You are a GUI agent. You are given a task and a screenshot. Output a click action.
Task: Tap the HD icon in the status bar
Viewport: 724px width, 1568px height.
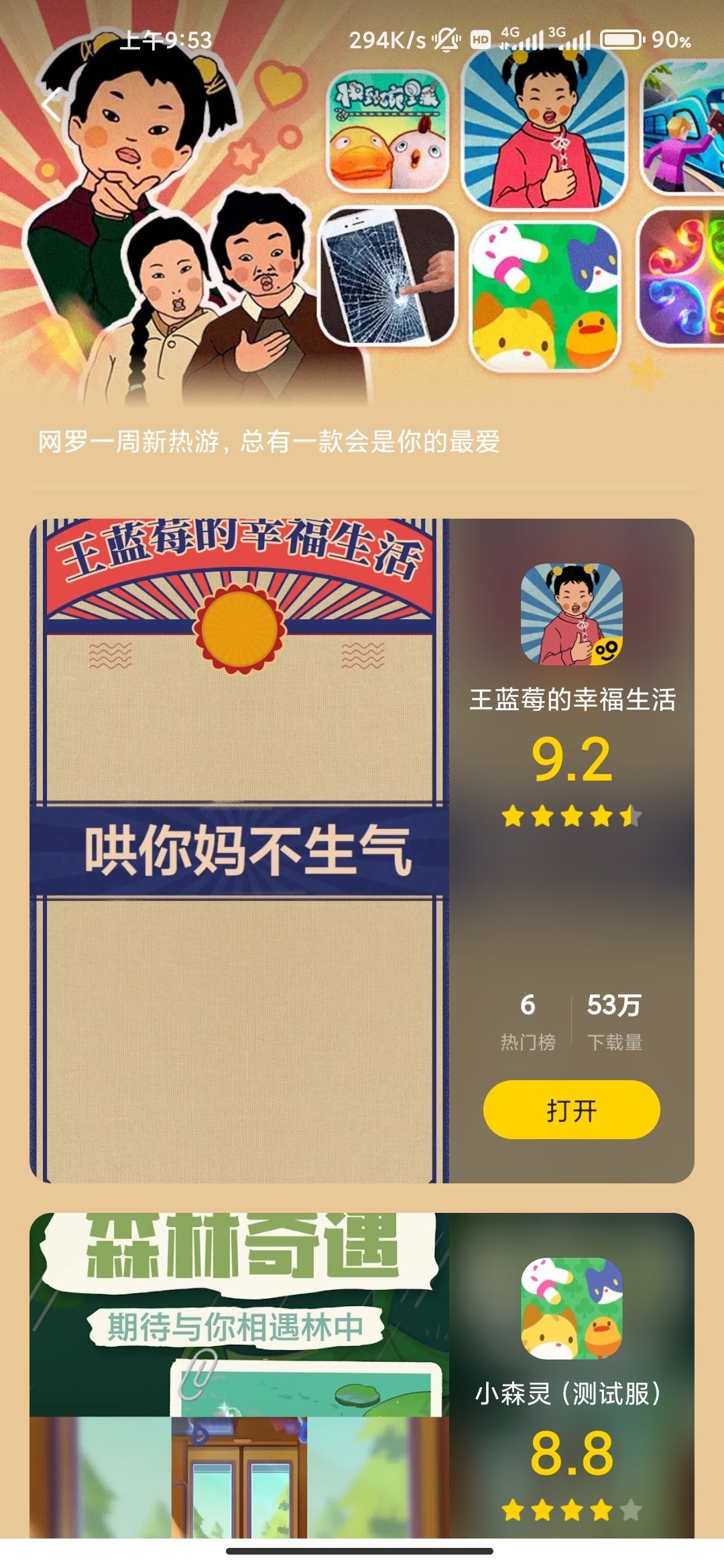(x=480, y=39)
